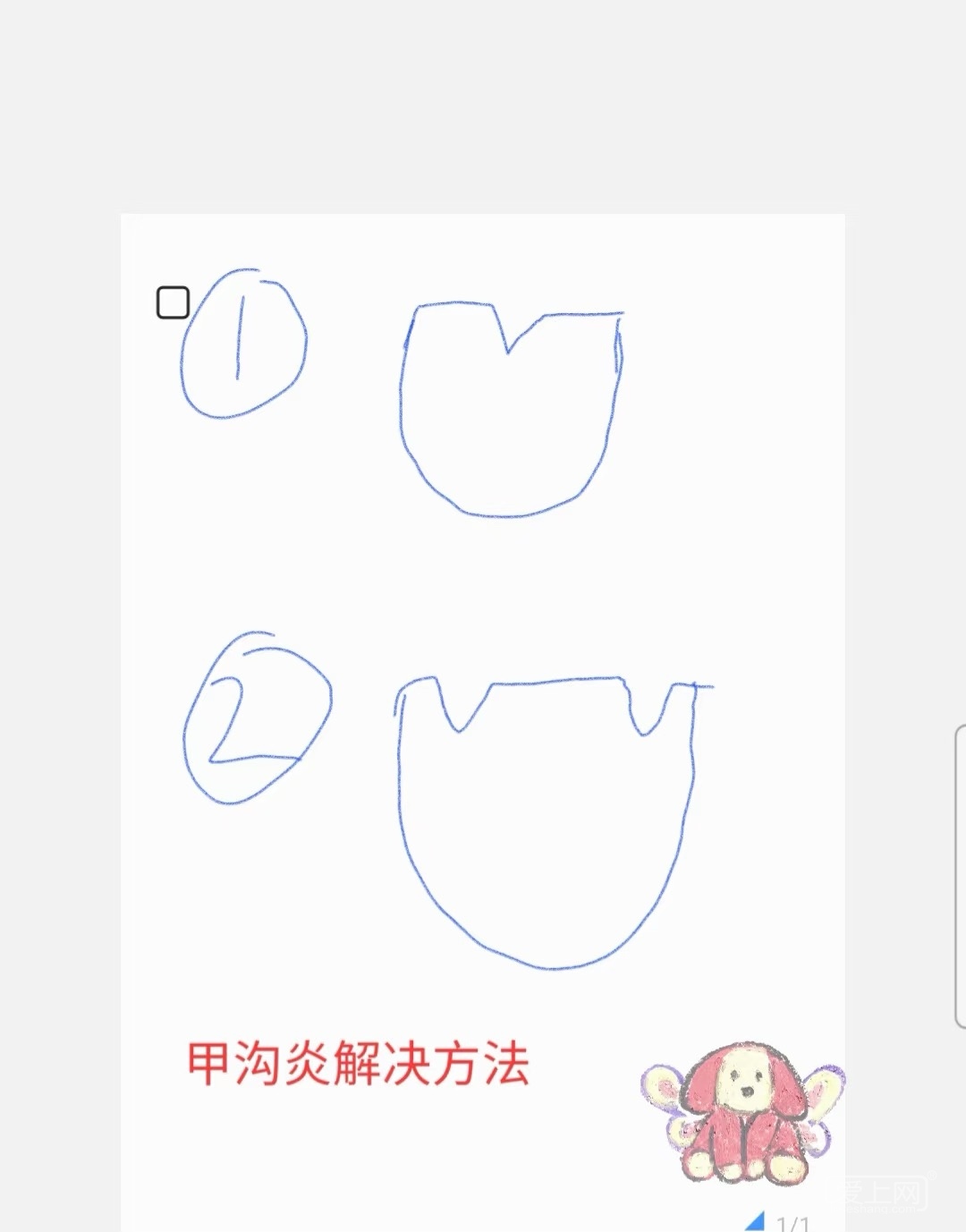Image resolution: width=966 pixels, height=1232 pixels.
Task: Tick the checkbox beside the circled number one
Action: 173,302
